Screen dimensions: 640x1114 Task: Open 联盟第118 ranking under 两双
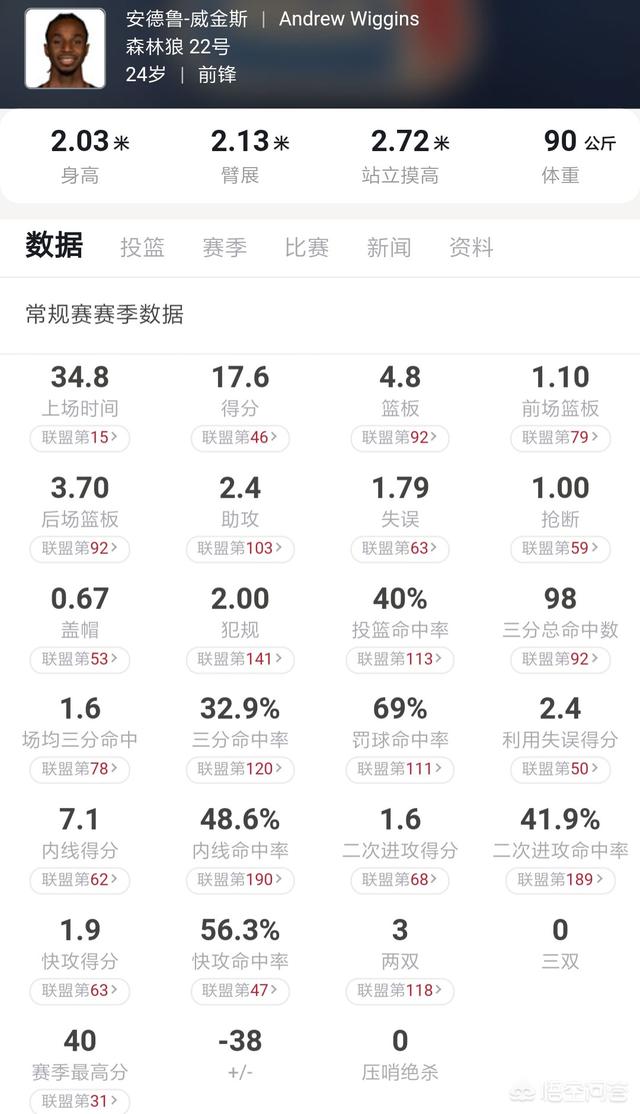(400, 991)
